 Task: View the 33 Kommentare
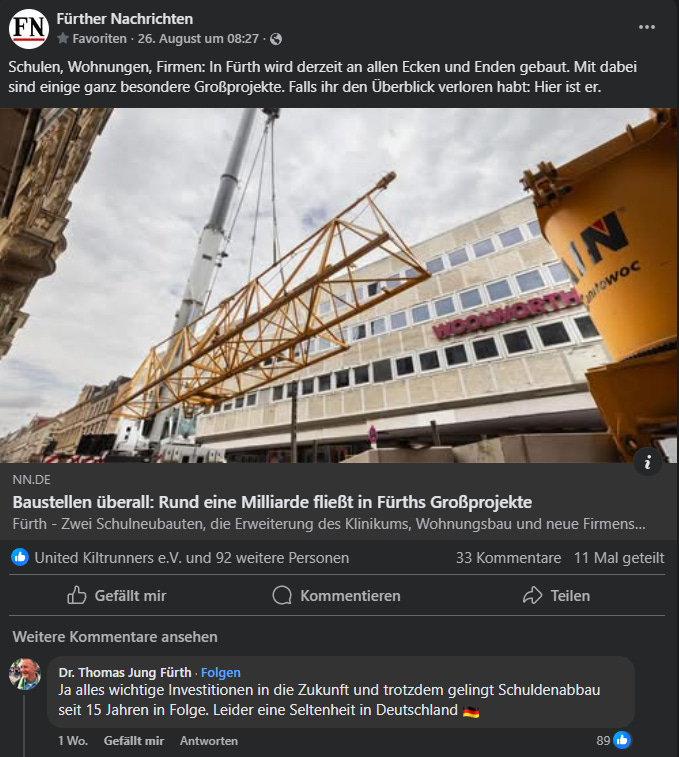pos(508,558)
